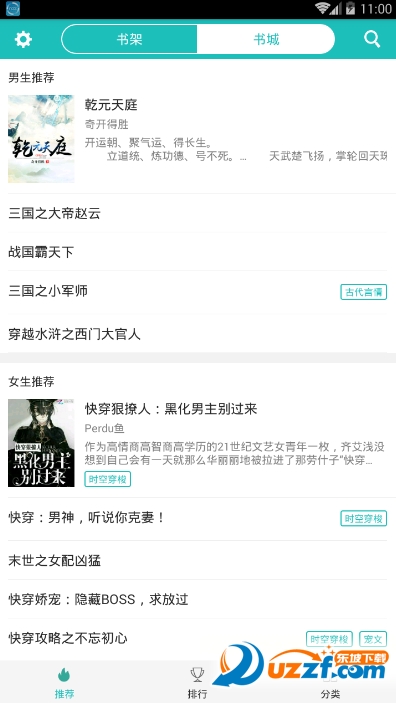Open 快穿攻略之不忘初心 row

(x=198, y=638)
